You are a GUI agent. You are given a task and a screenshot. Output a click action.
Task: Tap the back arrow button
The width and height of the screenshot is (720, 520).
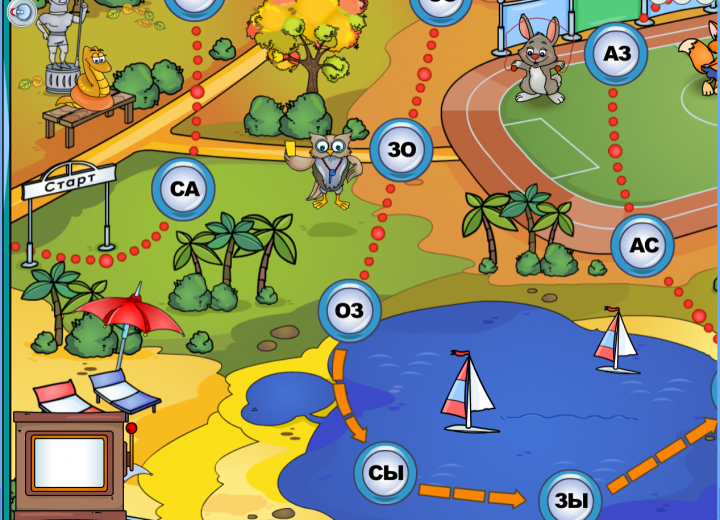21,12
